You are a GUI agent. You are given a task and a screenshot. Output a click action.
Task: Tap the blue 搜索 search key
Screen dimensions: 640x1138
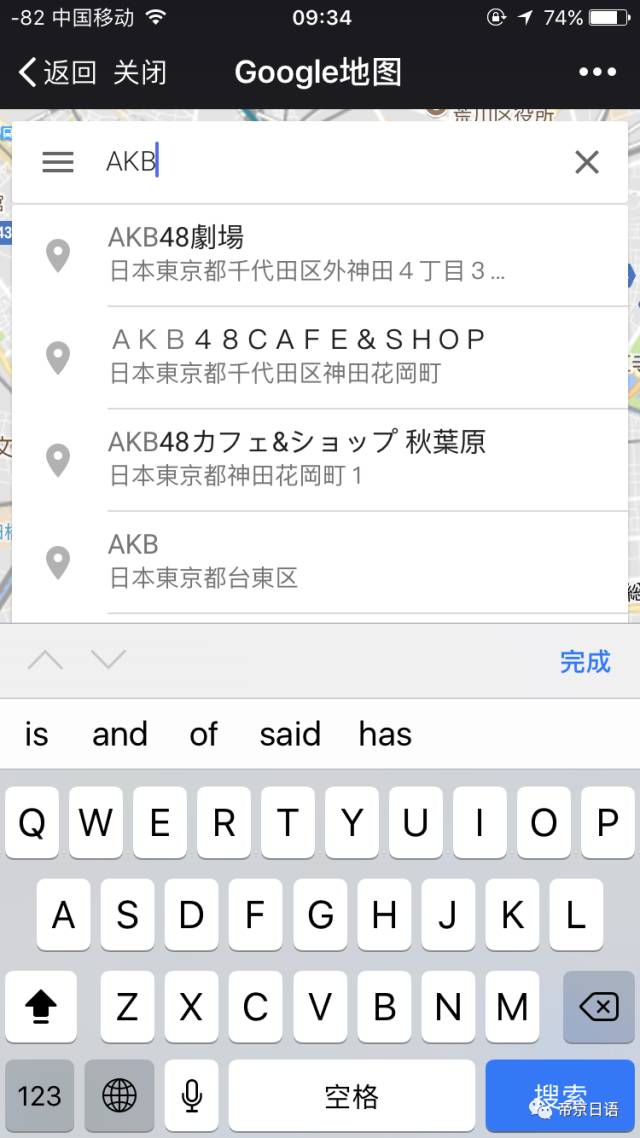(562, 1096)
